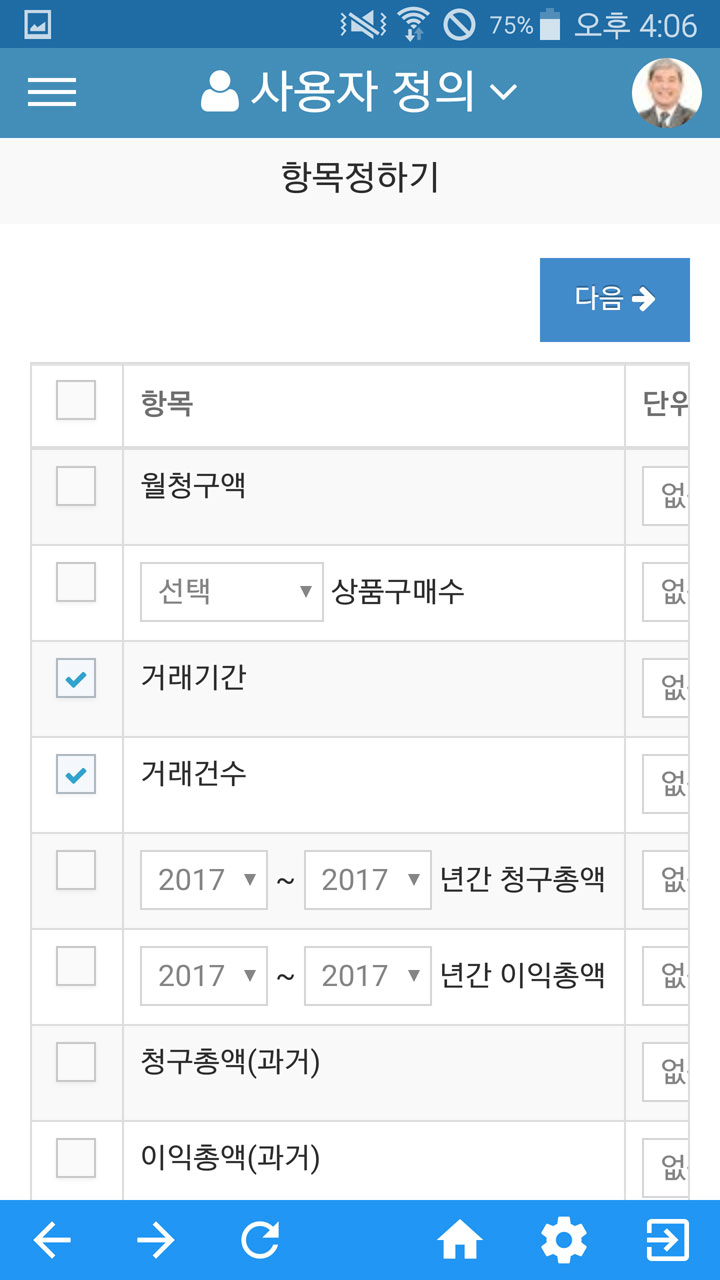The height and width of the screenshot is (1280, 720).
Task: Open the profile photo avatar
Action: (x=667, y=93)
